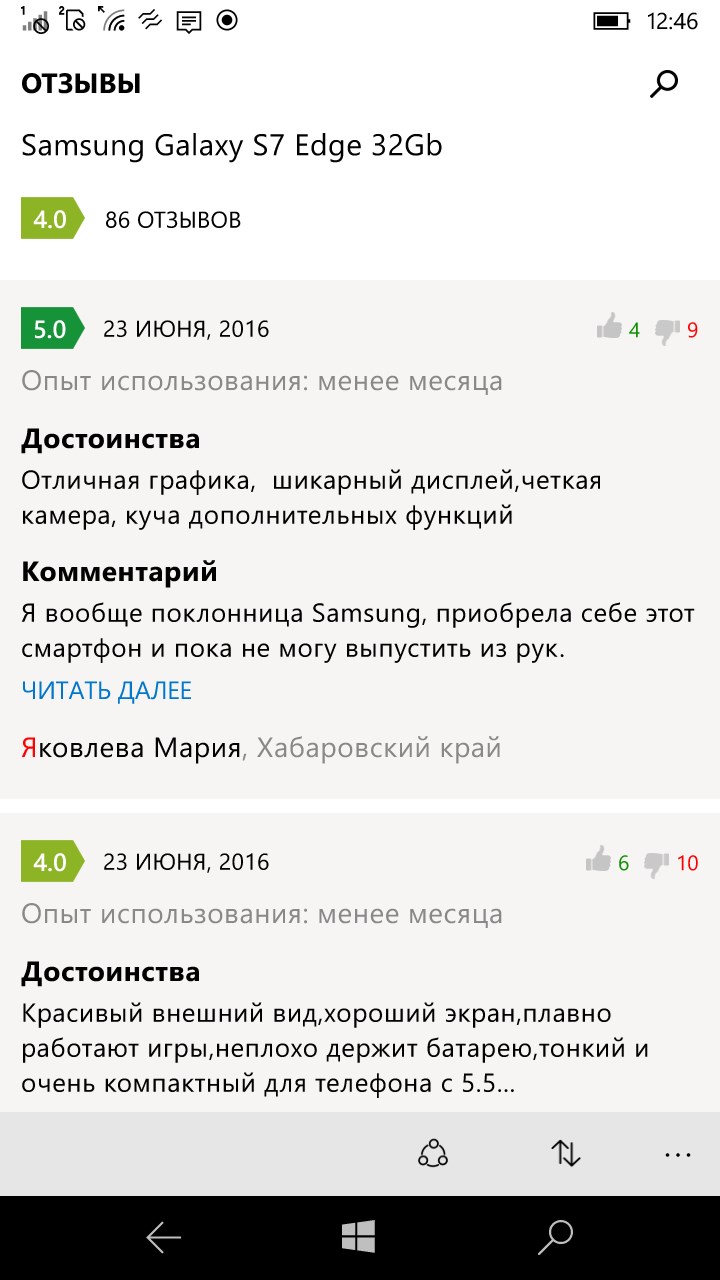Click the thumbs-up icon on the second review
This screenshot has width=720, height=1280.
[x=600, y=861]
